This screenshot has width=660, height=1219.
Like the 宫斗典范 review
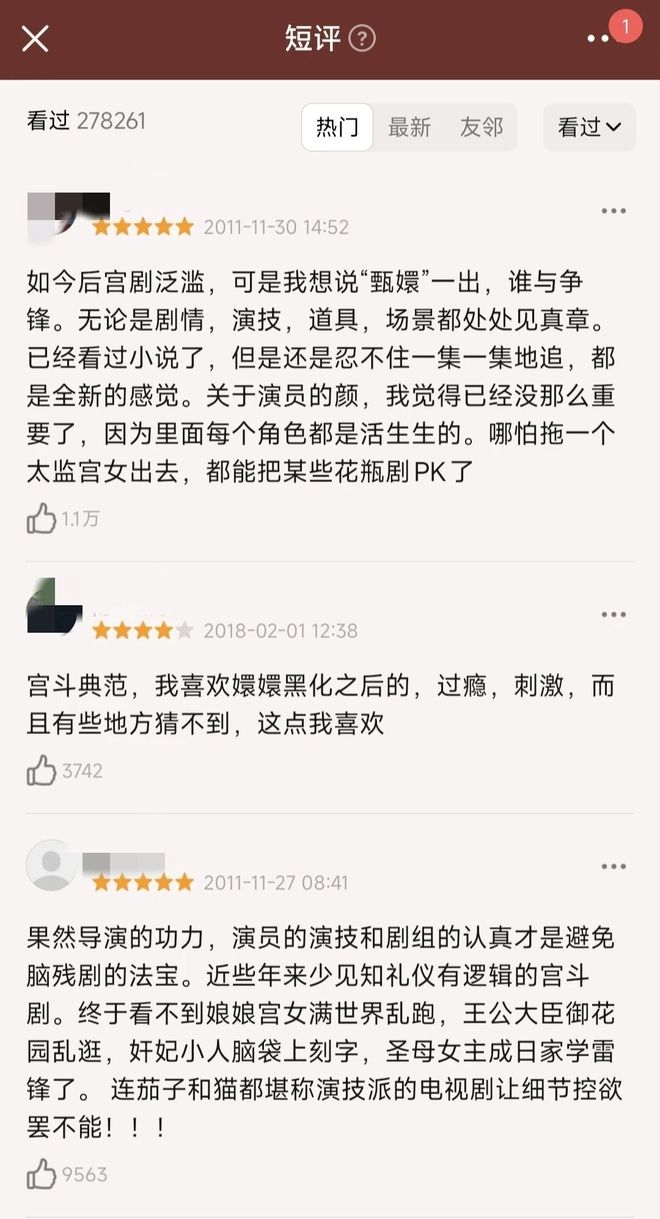point(41,771)
